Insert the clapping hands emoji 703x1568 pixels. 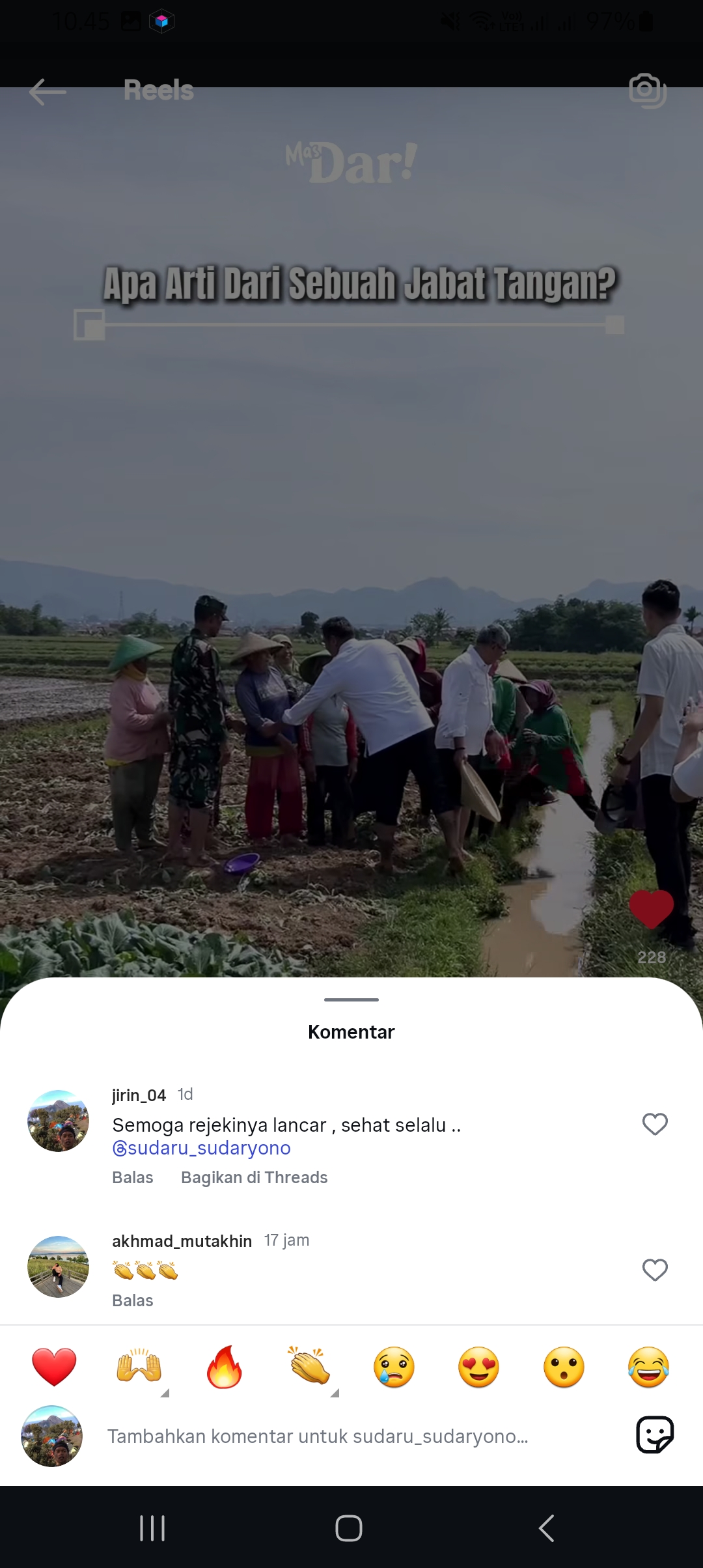pos(309,1365)
